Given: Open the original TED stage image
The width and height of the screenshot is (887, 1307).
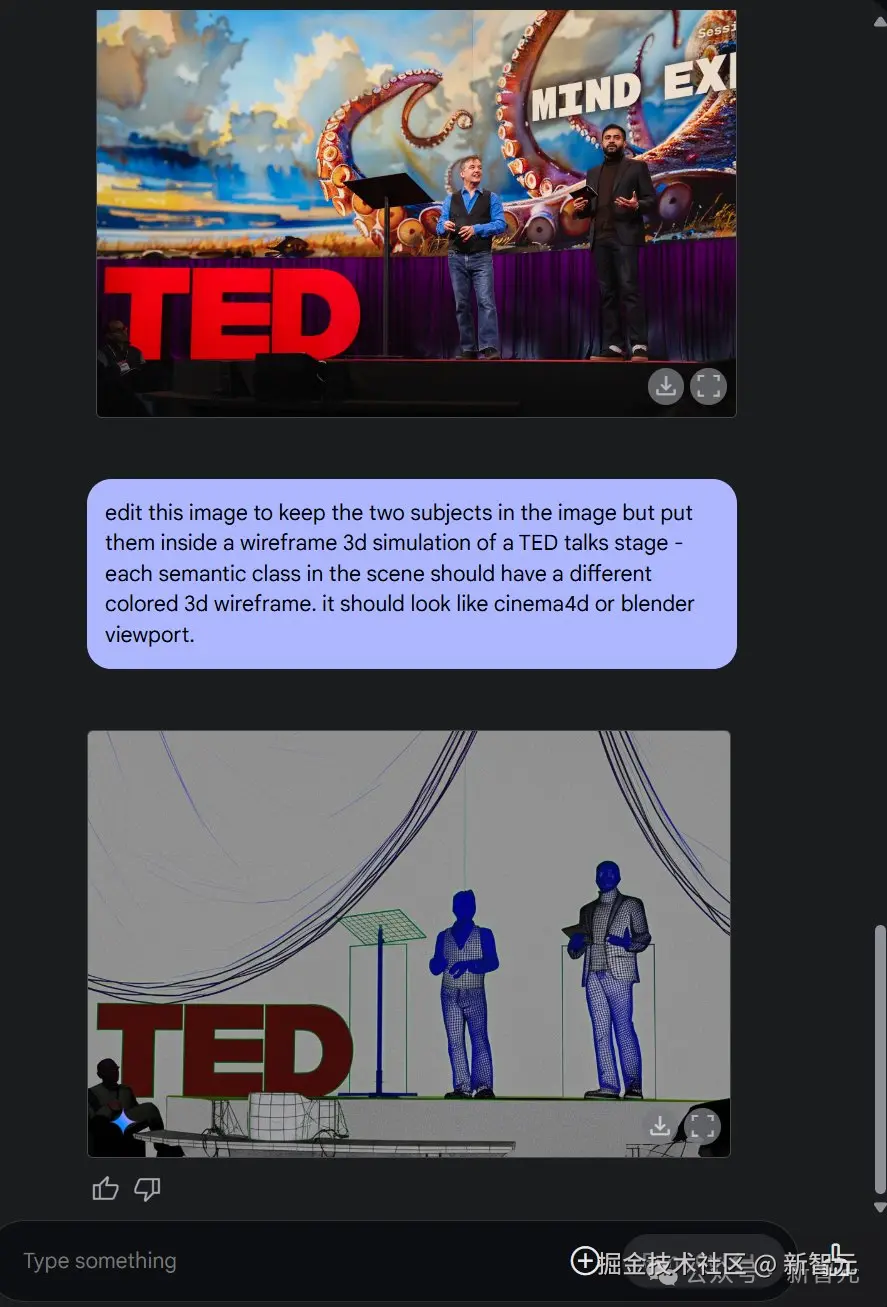Looking at the screenshot, I should tap(415, 200).
